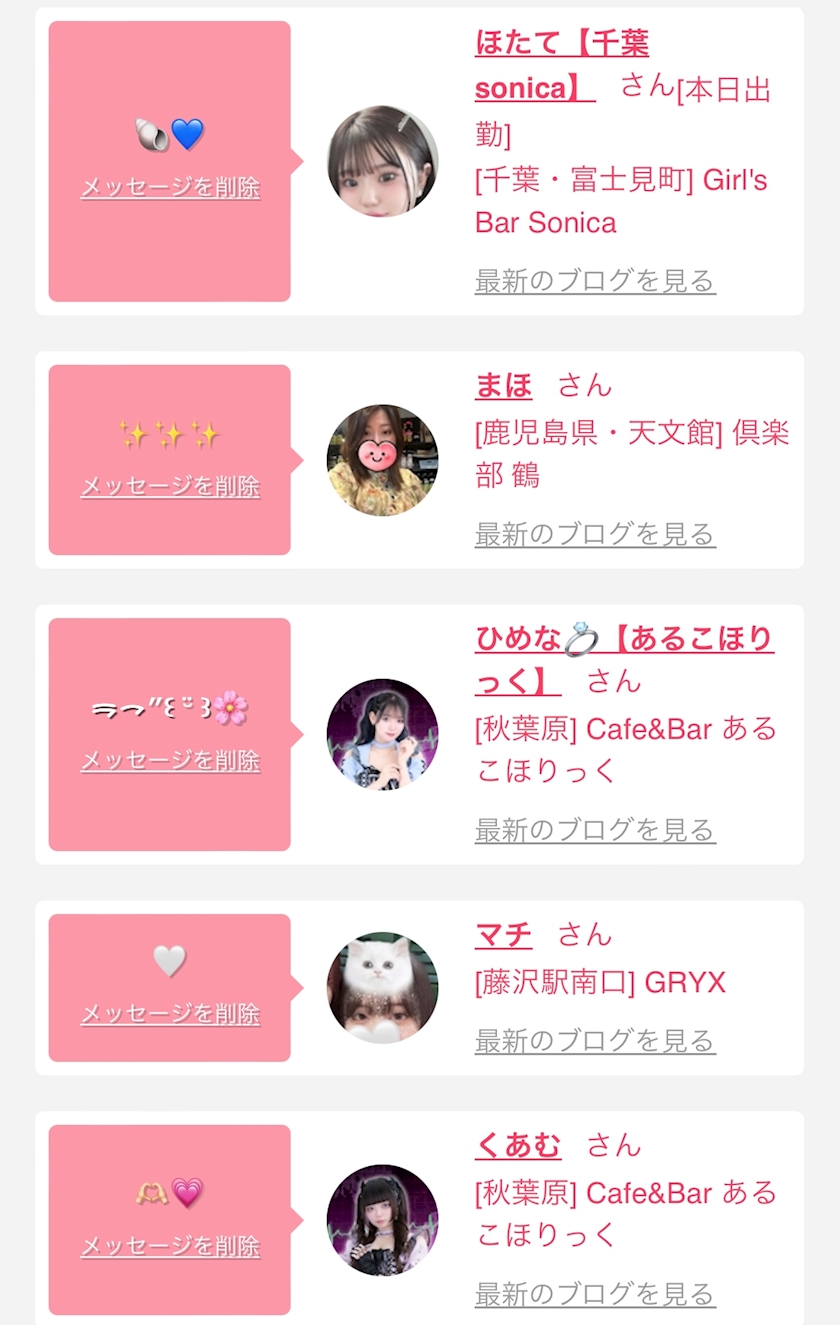This screenshot has height=1325, width=840.
Task: Delete the white heart message to マチ
Action: click(x=170, y=1013)
